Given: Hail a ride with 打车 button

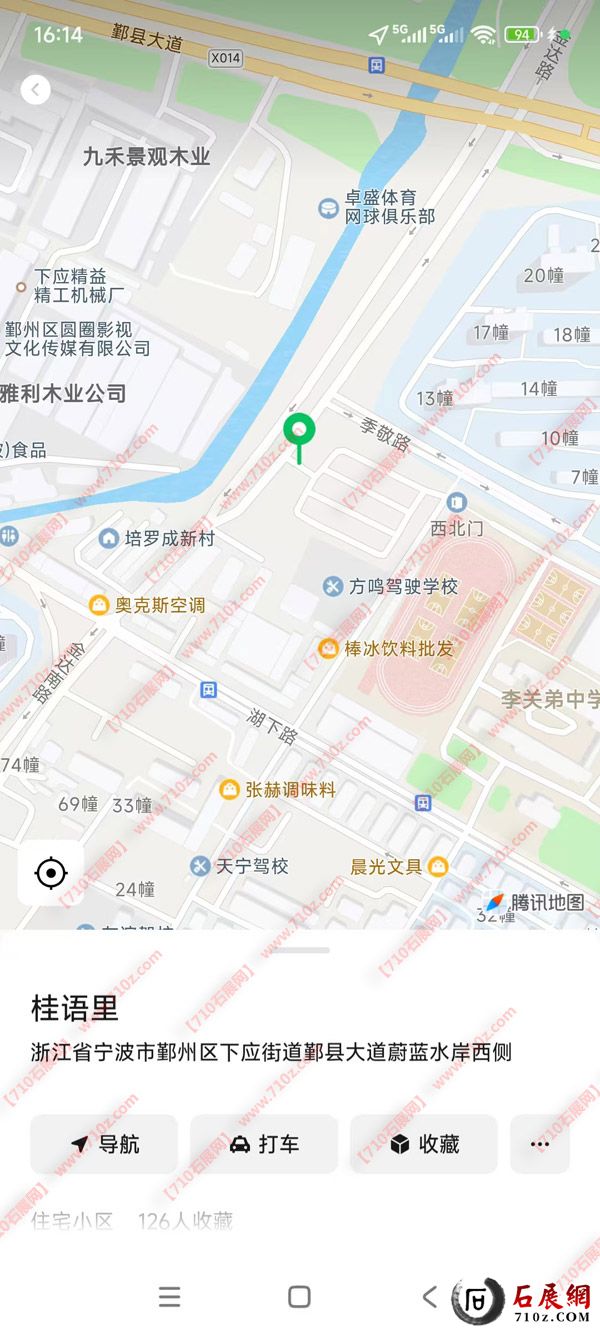Looking at the screenshot, I should tap(264, 1144).
